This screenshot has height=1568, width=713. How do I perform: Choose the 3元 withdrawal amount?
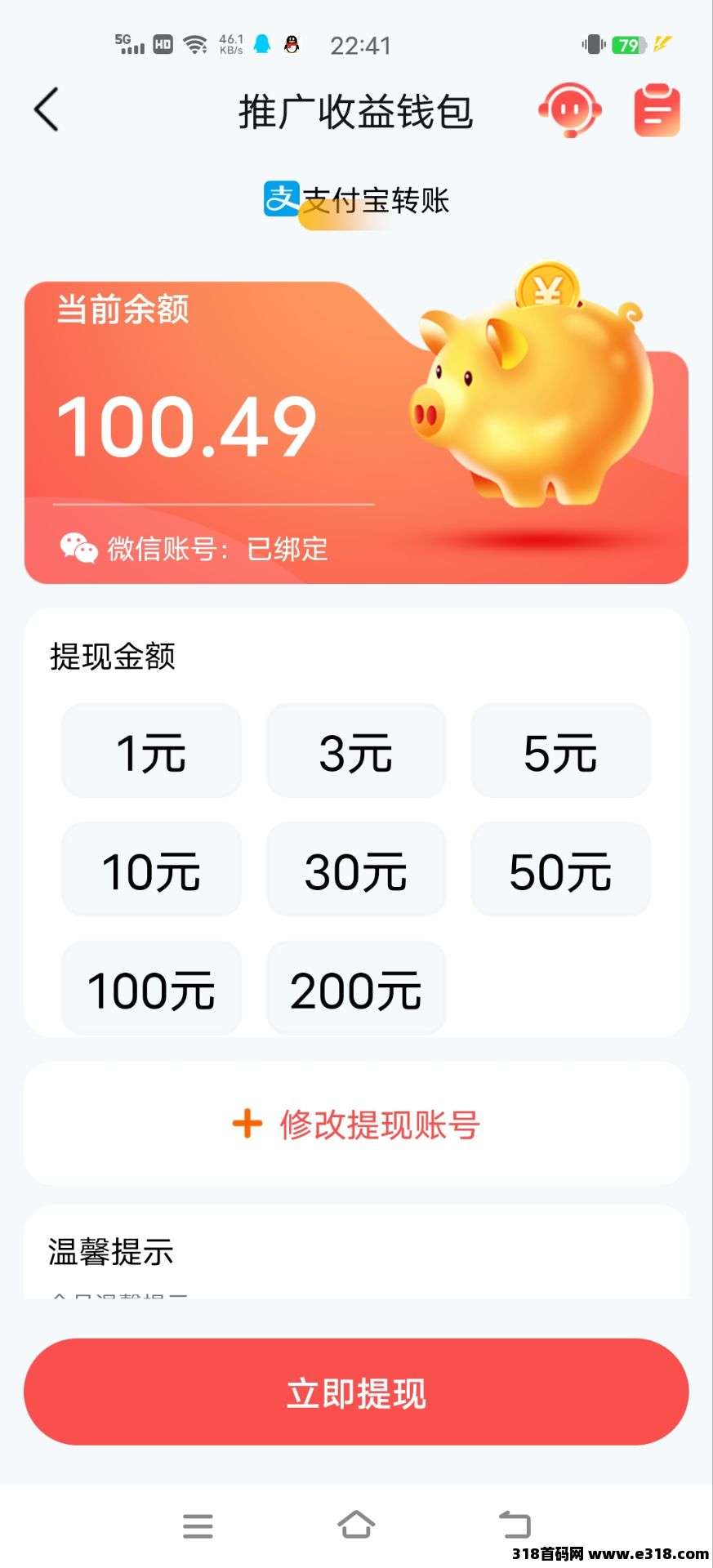356,751
